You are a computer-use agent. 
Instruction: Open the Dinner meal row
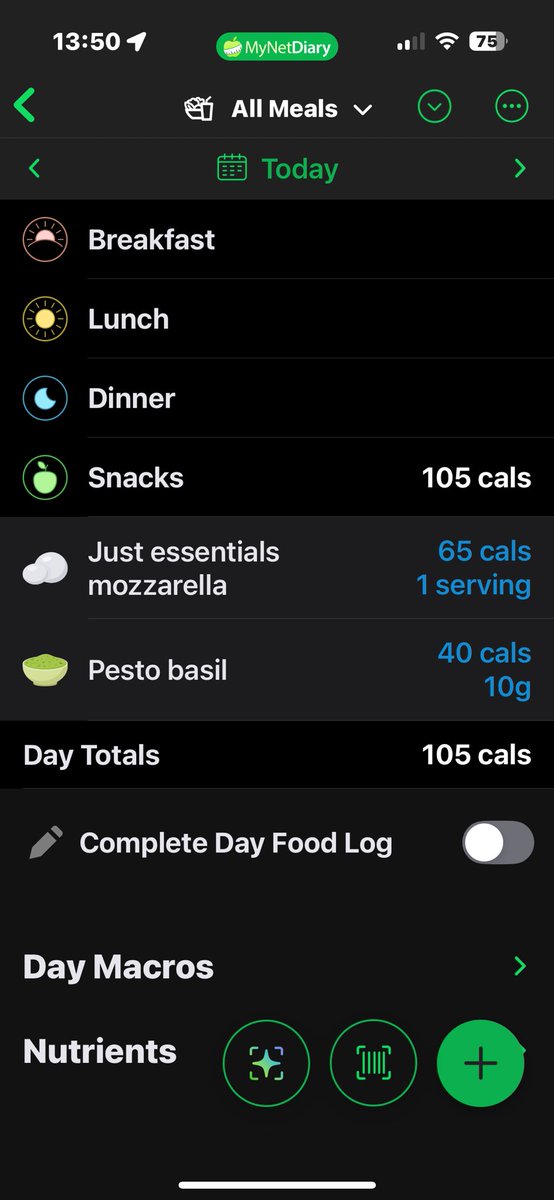coord(277,398)
